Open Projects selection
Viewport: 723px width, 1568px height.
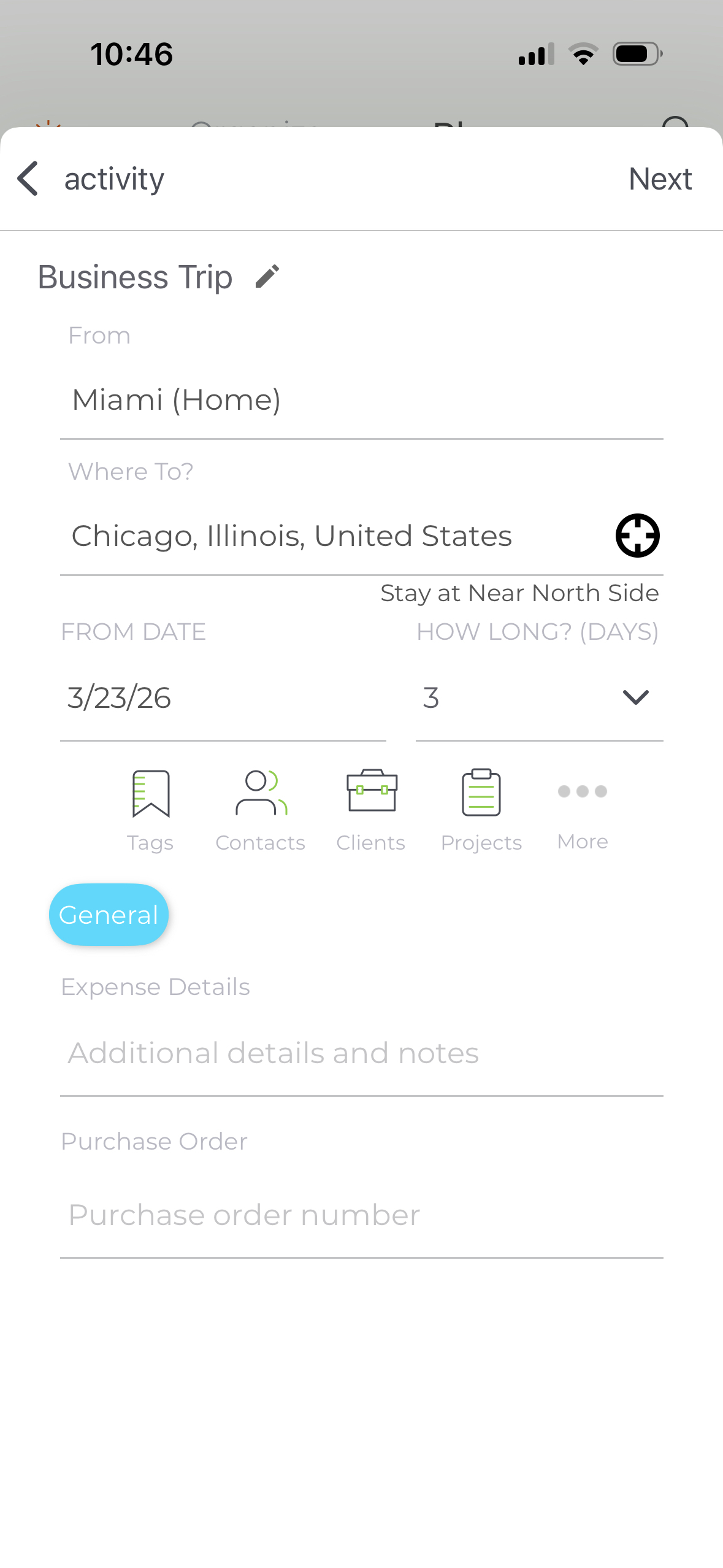click(481, 810)
